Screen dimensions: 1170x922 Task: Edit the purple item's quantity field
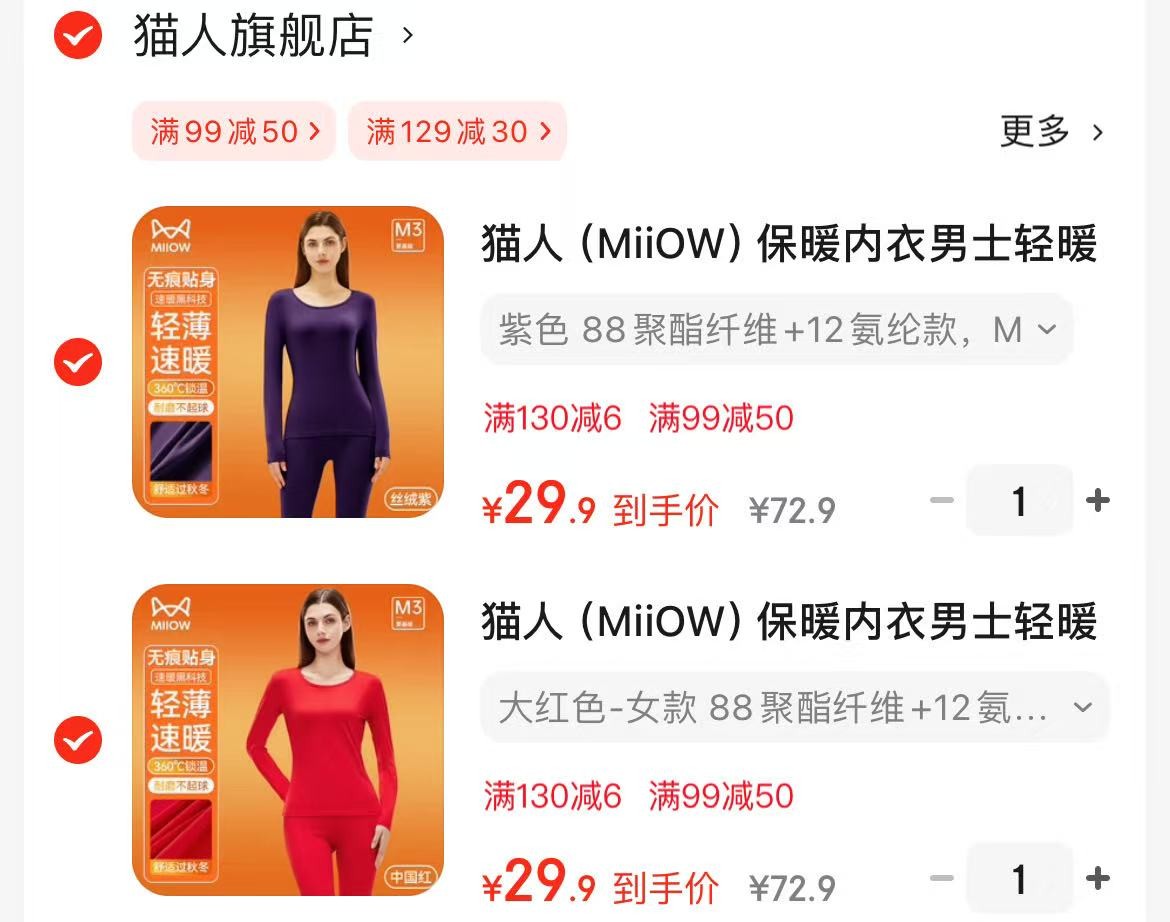point(1019,500)
